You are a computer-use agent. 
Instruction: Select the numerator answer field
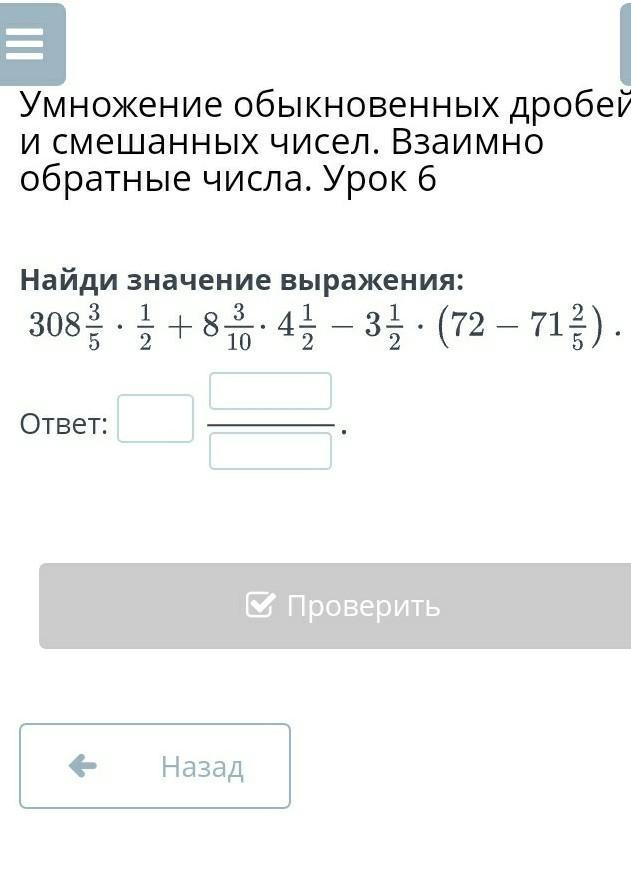(x=270, y=391)
